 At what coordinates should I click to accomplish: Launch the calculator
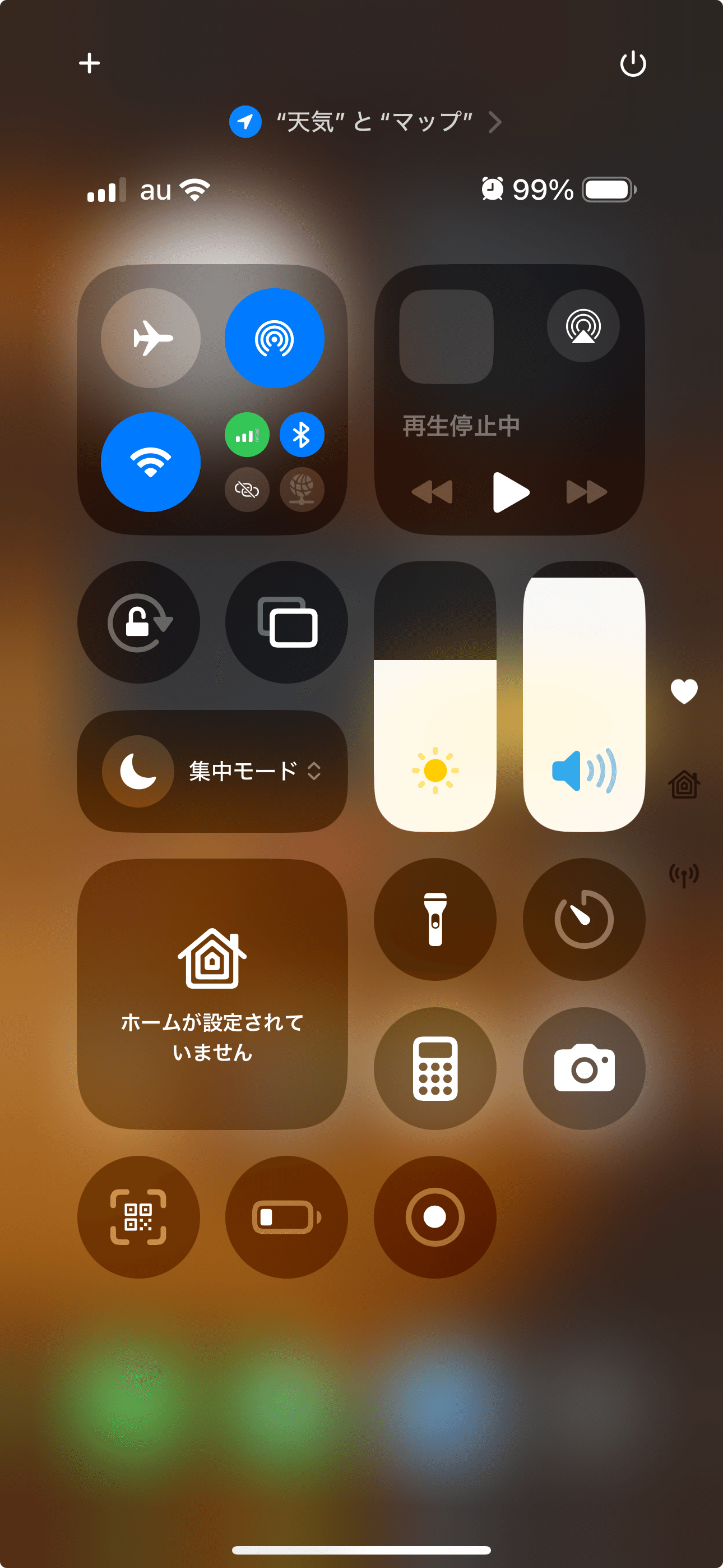tap(435, 1068)
